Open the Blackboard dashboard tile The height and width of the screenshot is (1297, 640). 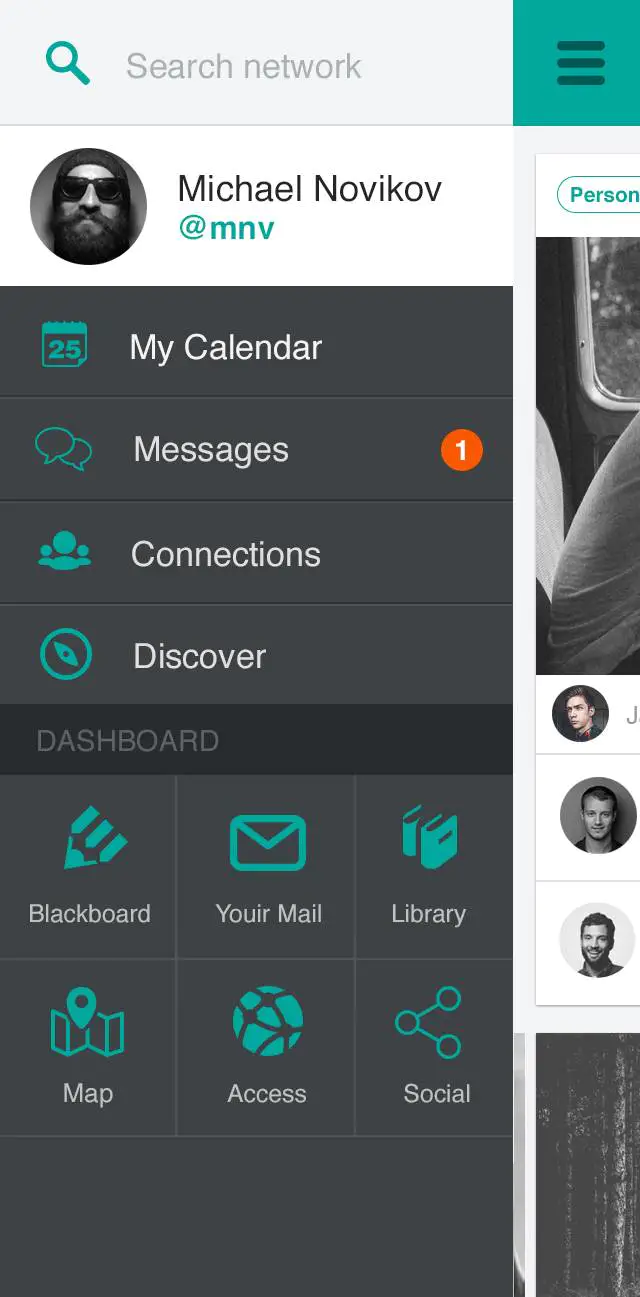[88, 867]
